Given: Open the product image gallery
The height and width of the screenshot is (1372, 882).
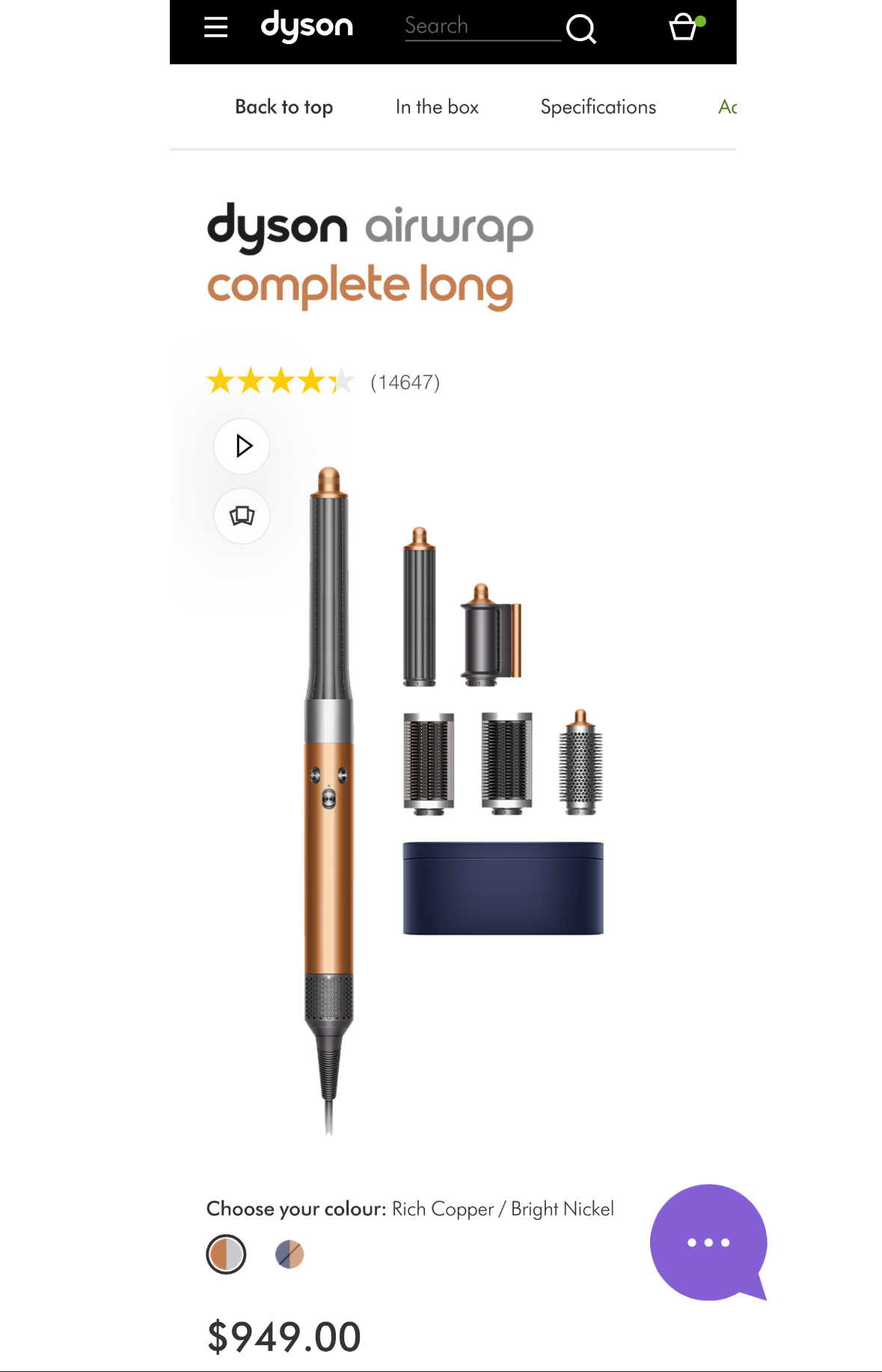Looking at the screenshot, I should [242, 516].
